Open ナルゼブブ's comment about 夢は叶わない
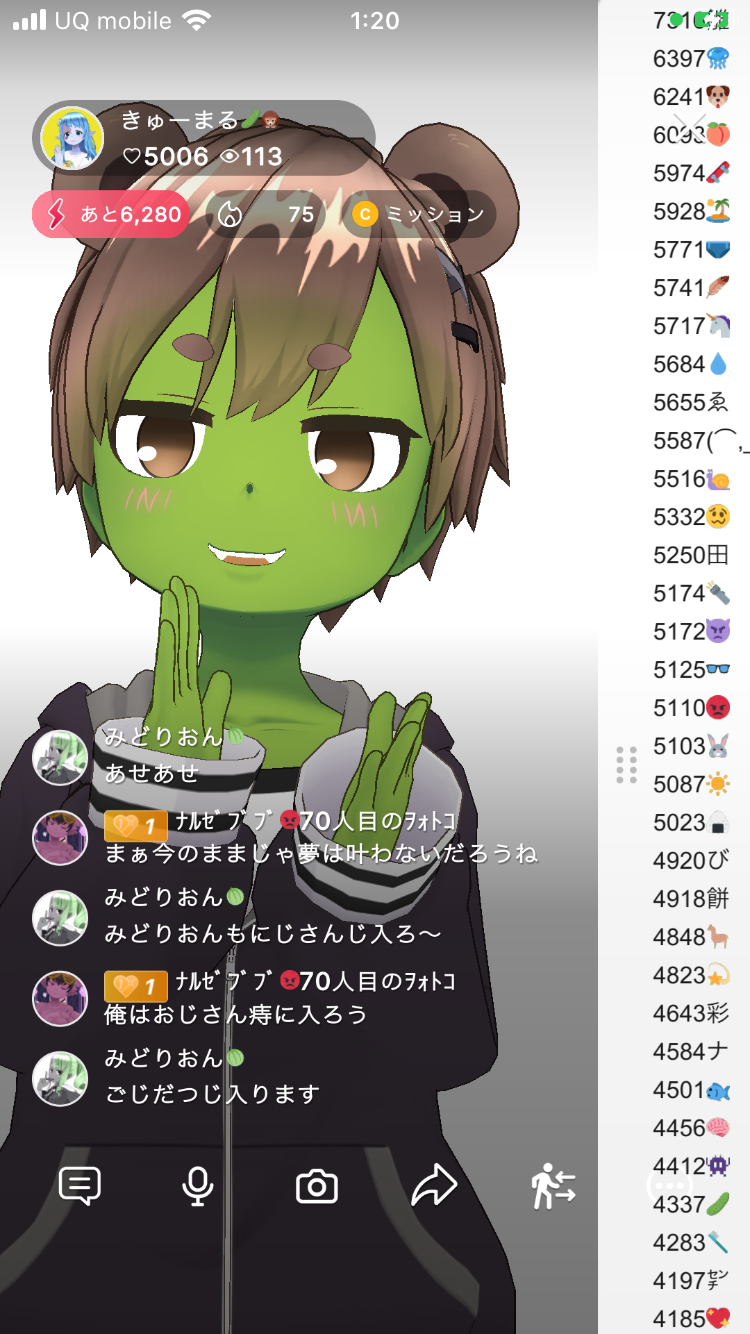Image resolution: width=750 pixels, height=1334 pixels. coord(320,853)
